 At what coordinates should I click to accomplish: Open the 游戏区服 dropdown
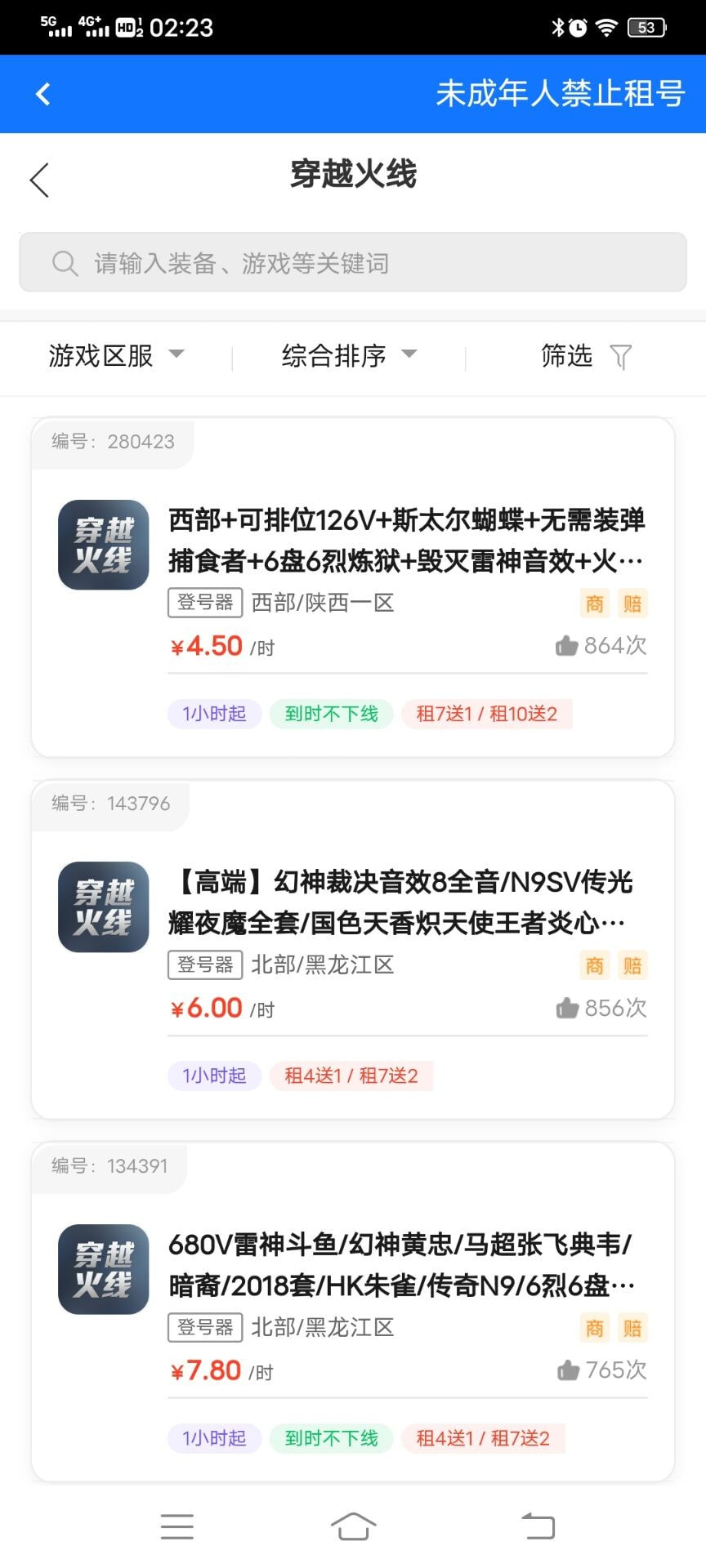coord(116,356)
